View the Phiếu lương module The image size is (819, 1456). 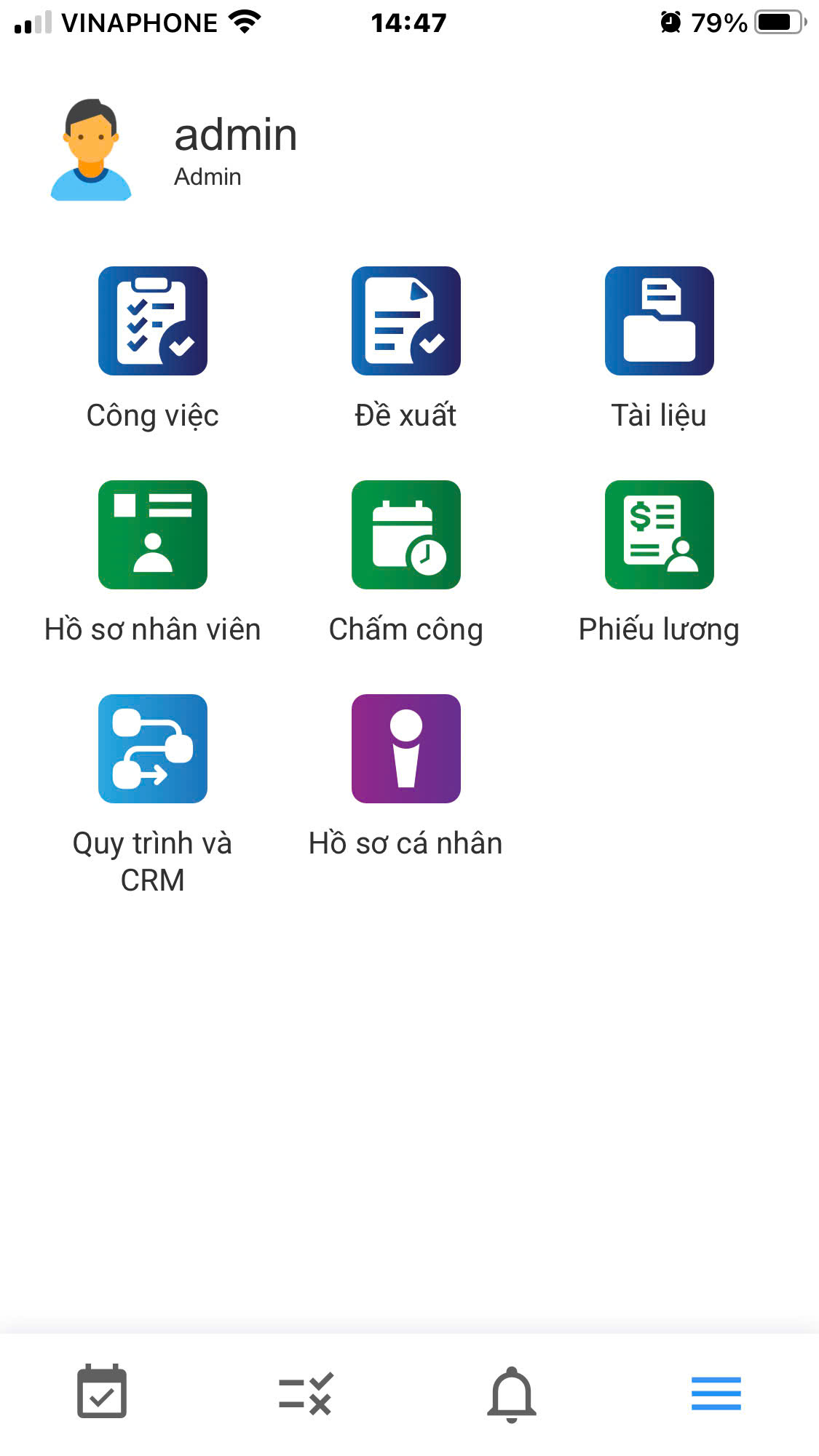pos(658,535)
